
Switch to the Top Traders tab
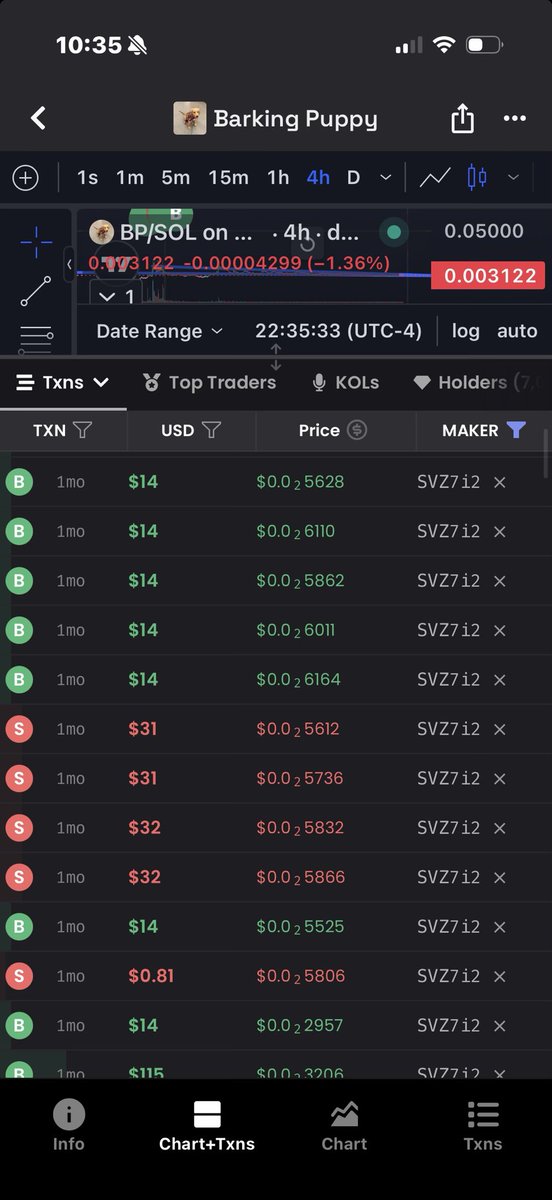pyautogui.click(x=209, y=382)
